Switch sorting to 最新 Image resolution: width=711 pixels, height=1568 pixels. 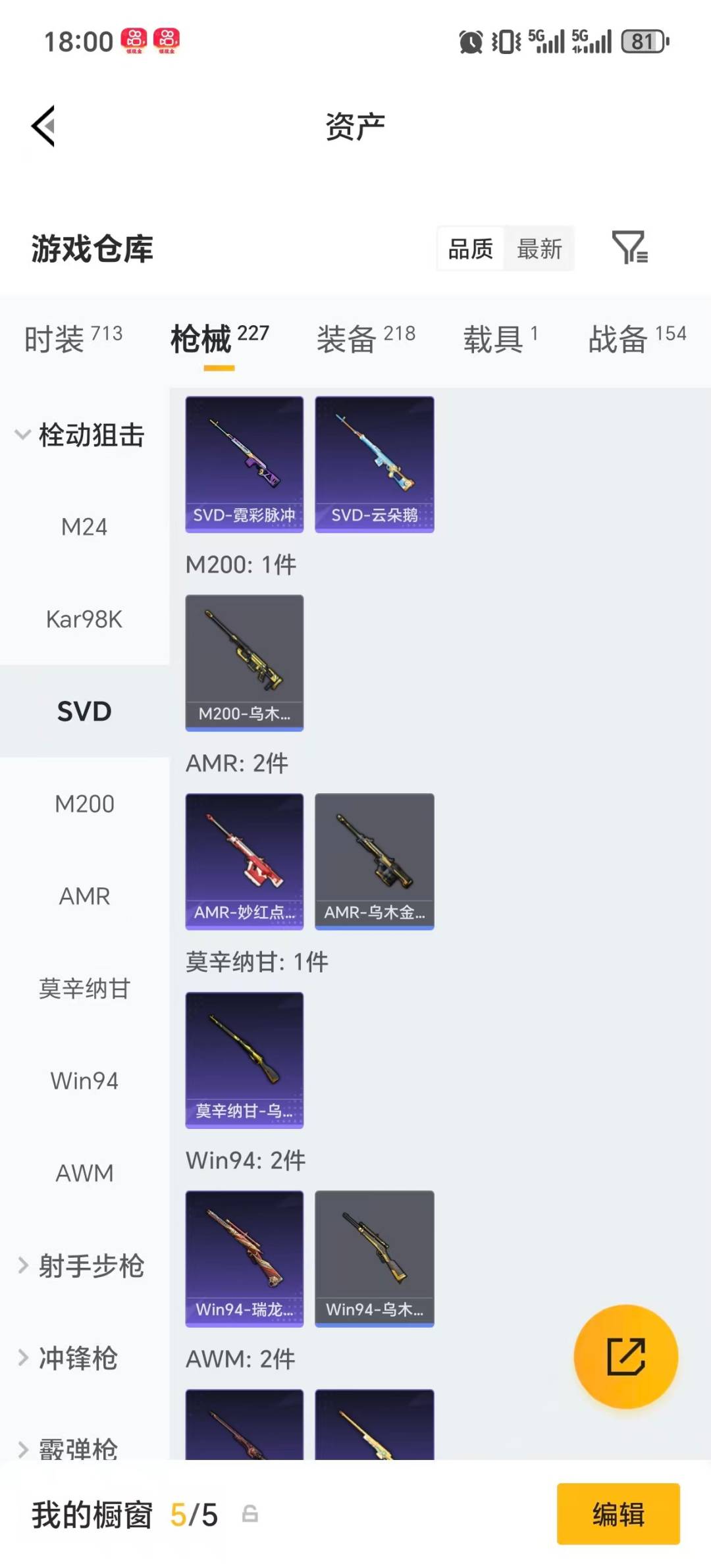pos(540,248)
